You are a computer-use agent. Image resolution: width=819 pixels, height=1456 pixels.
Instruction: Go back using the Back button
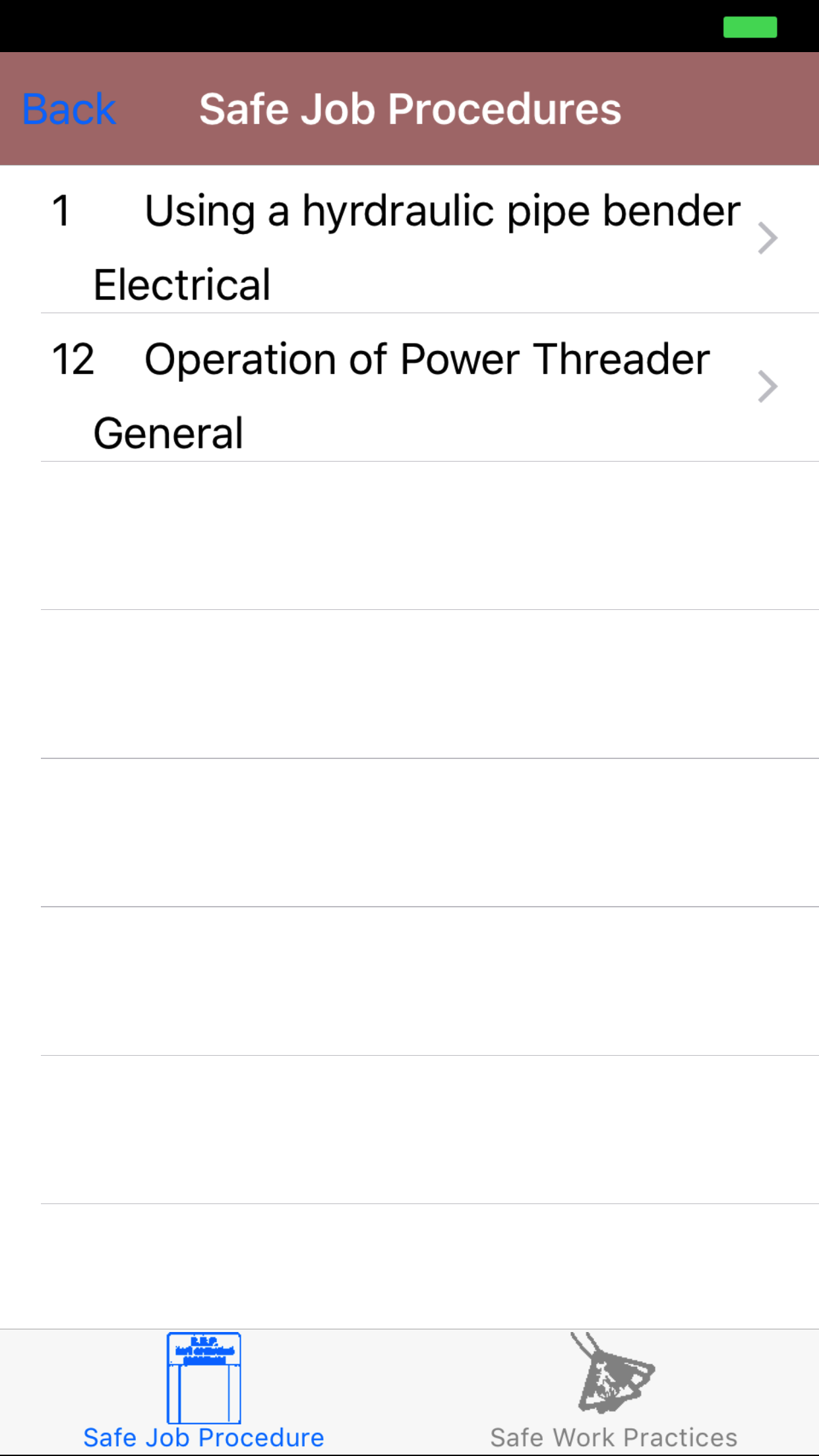point(69,109)
